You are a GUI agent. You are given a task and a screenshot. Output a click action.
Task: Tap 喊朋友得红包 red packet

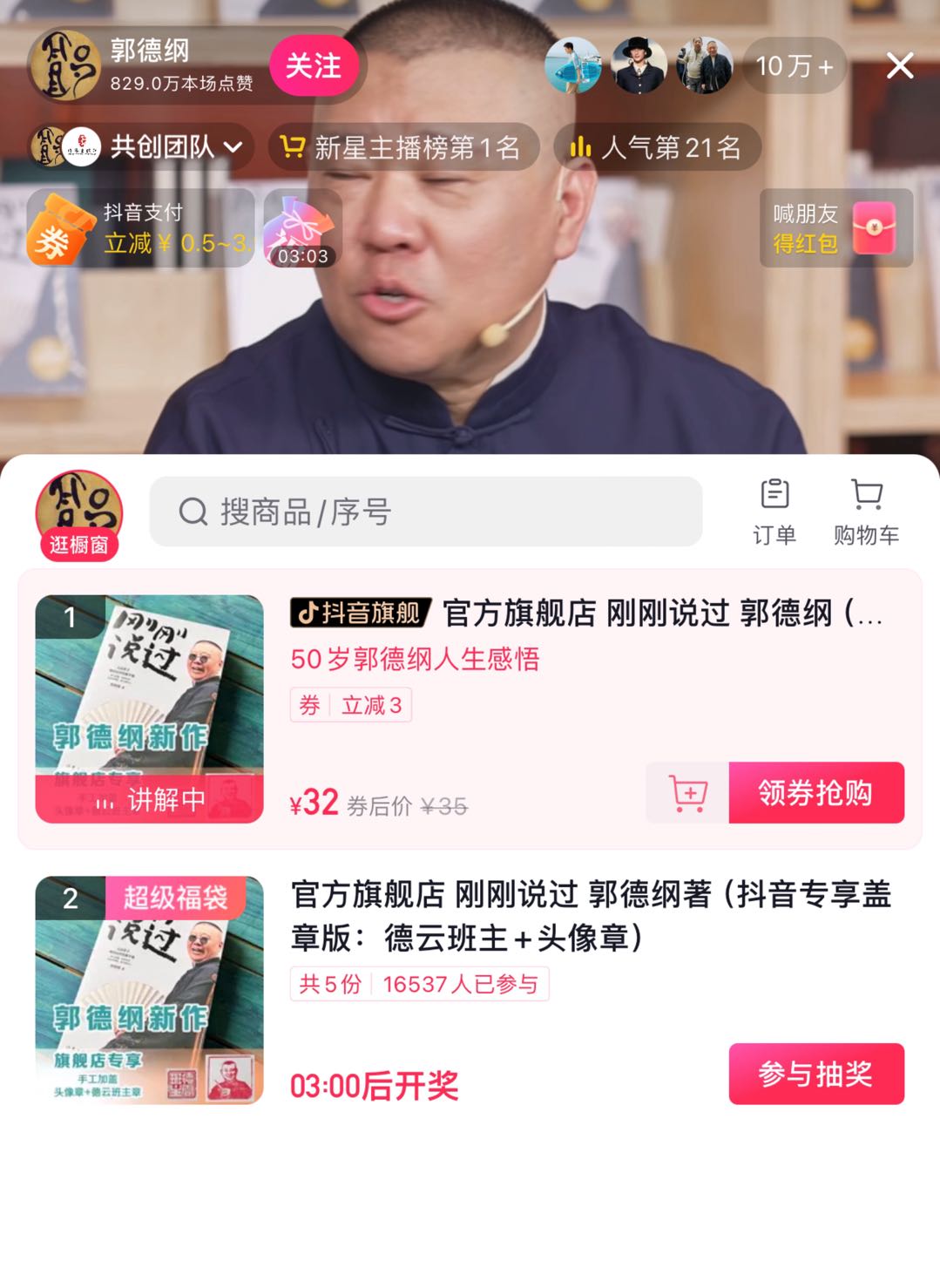[x=835, y=228]
